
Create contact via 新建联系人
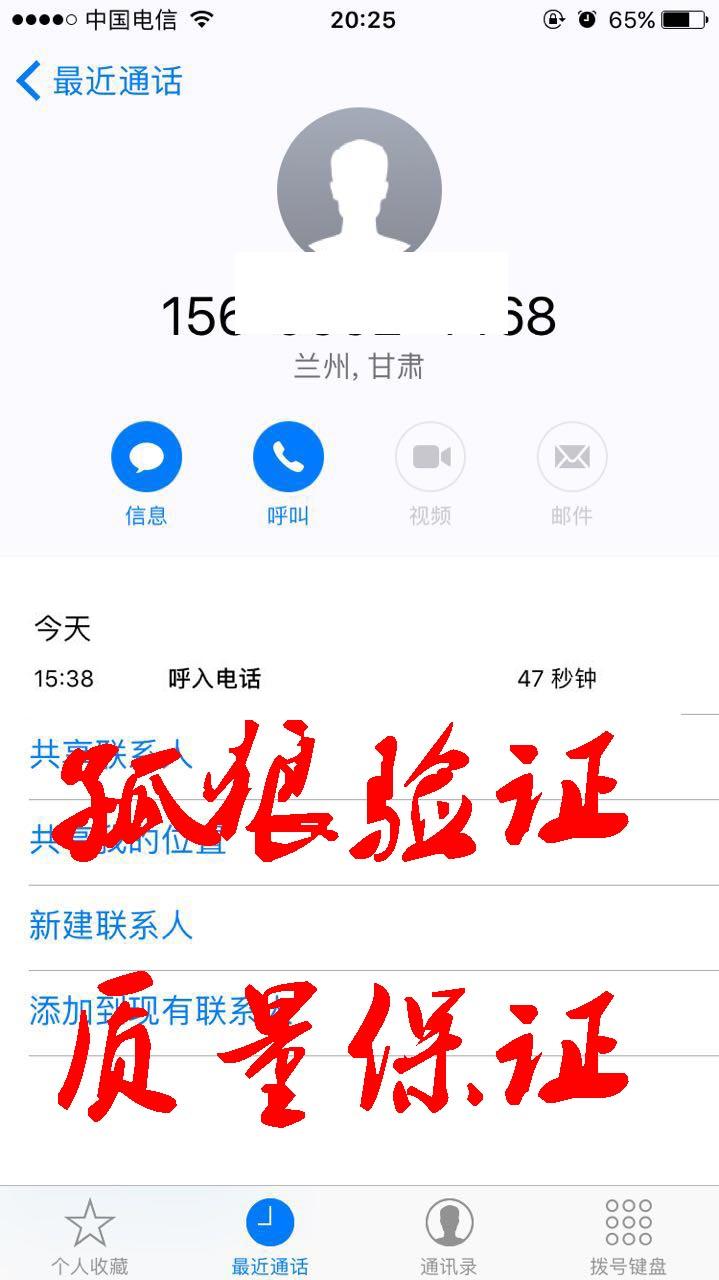(110, 926)
